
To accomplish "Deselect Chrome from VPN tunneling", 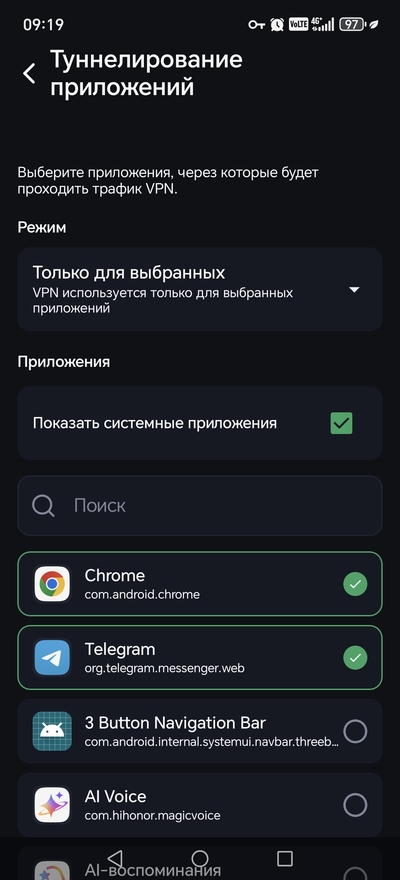I will [200, 584].
